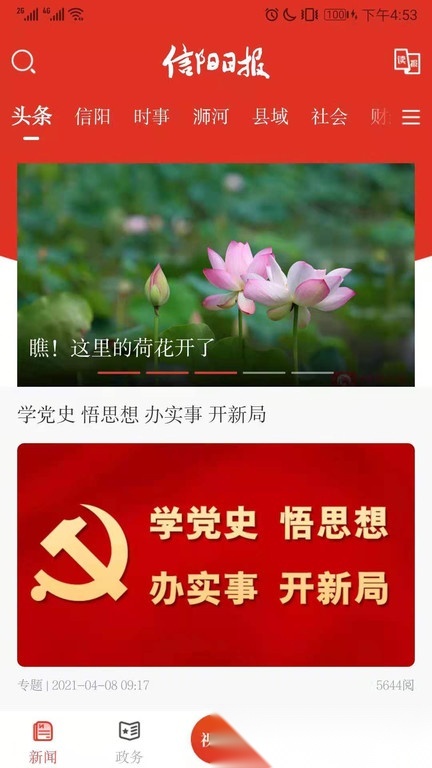Open the channel list menu

pyautogui.click(x=411, y=117)
